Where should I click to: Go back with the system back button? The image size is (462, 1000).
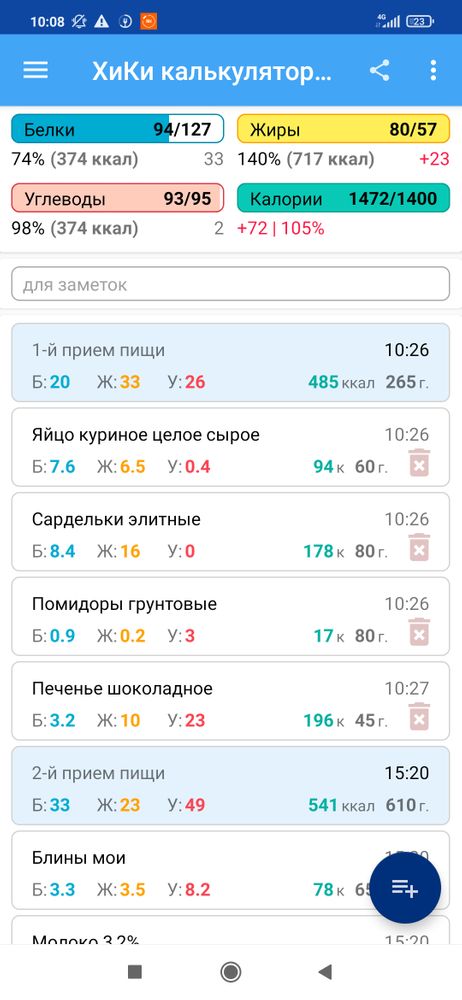pyautogui.click(x=325, y=972)
